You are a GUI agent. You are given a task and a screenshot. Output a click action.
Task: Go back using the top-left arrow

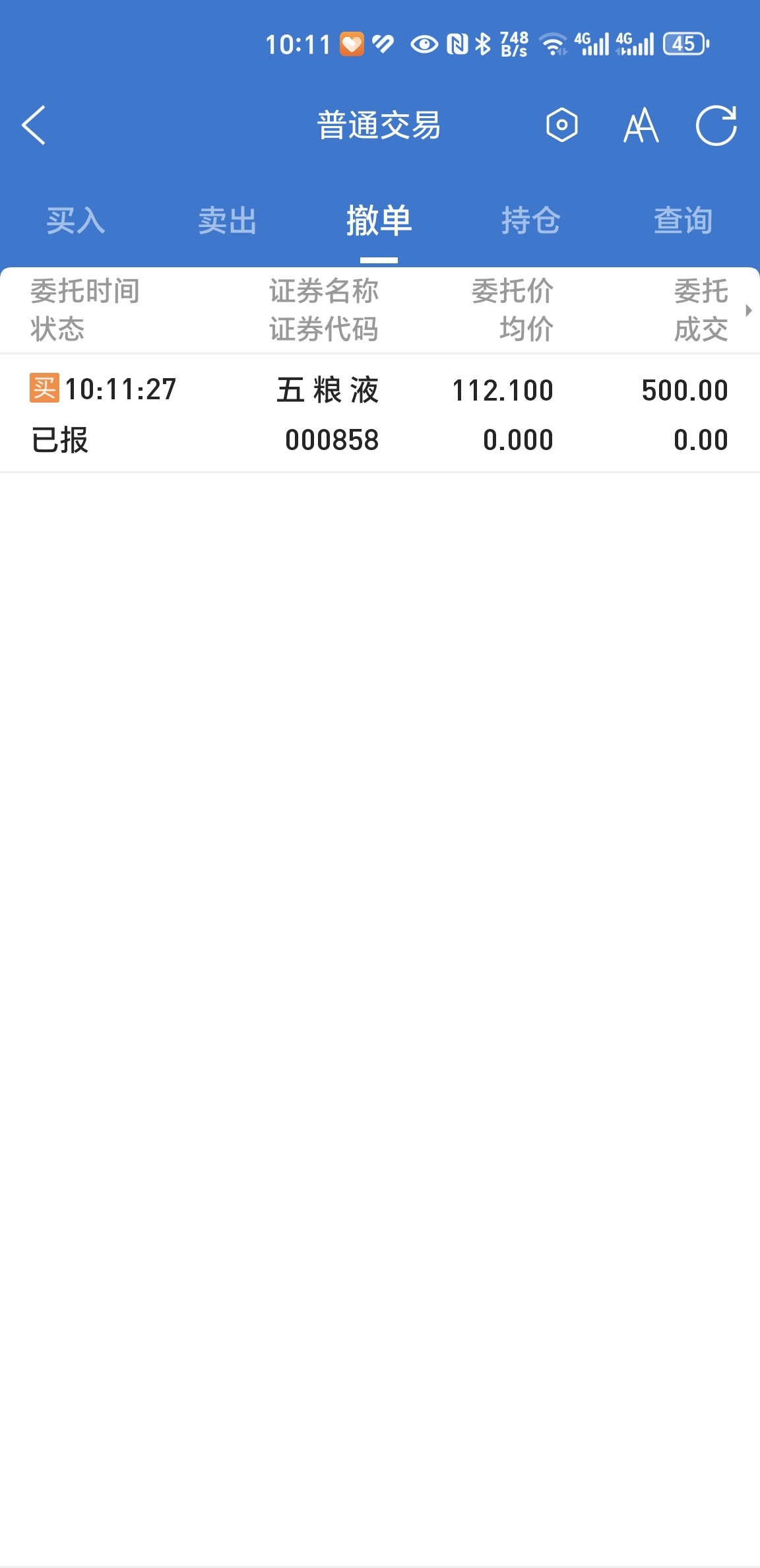click(x=34, y=125)
